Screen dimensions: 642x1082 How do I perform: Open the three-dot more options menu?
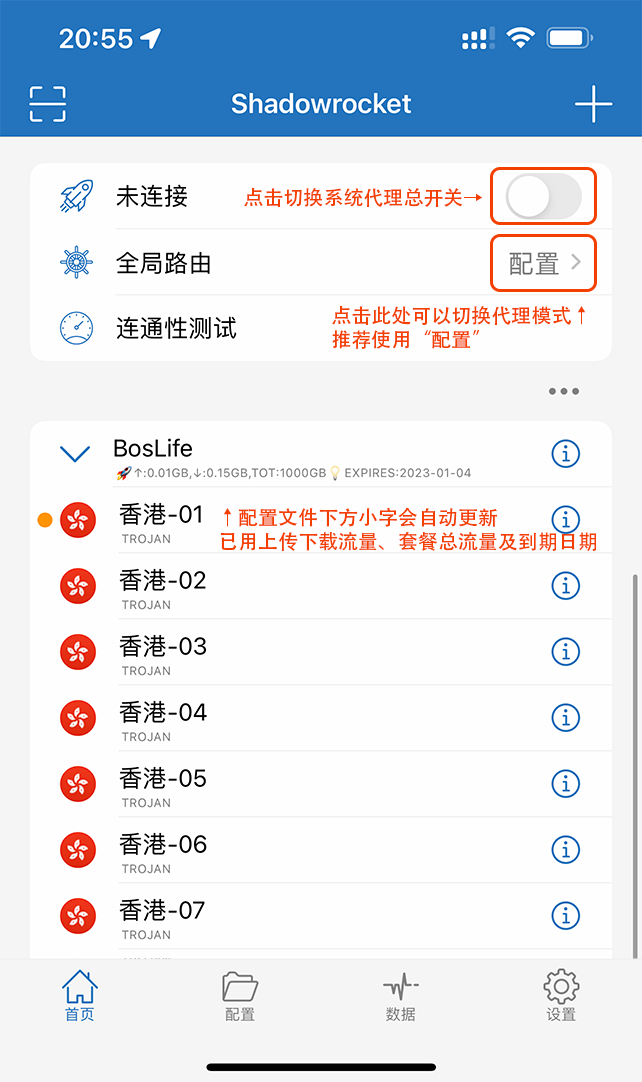564,391
